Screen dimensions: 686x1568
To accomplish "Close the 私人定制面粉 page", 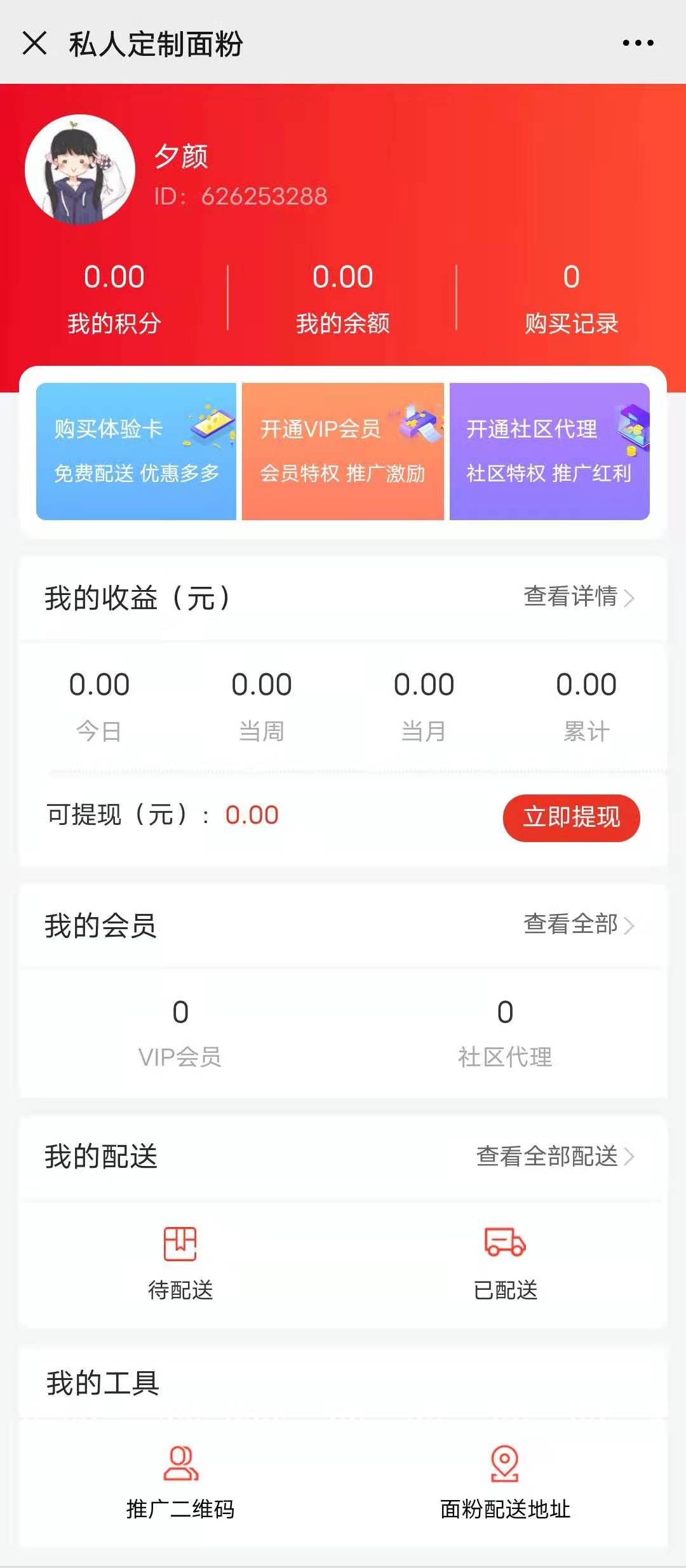I will click(34, 43).
